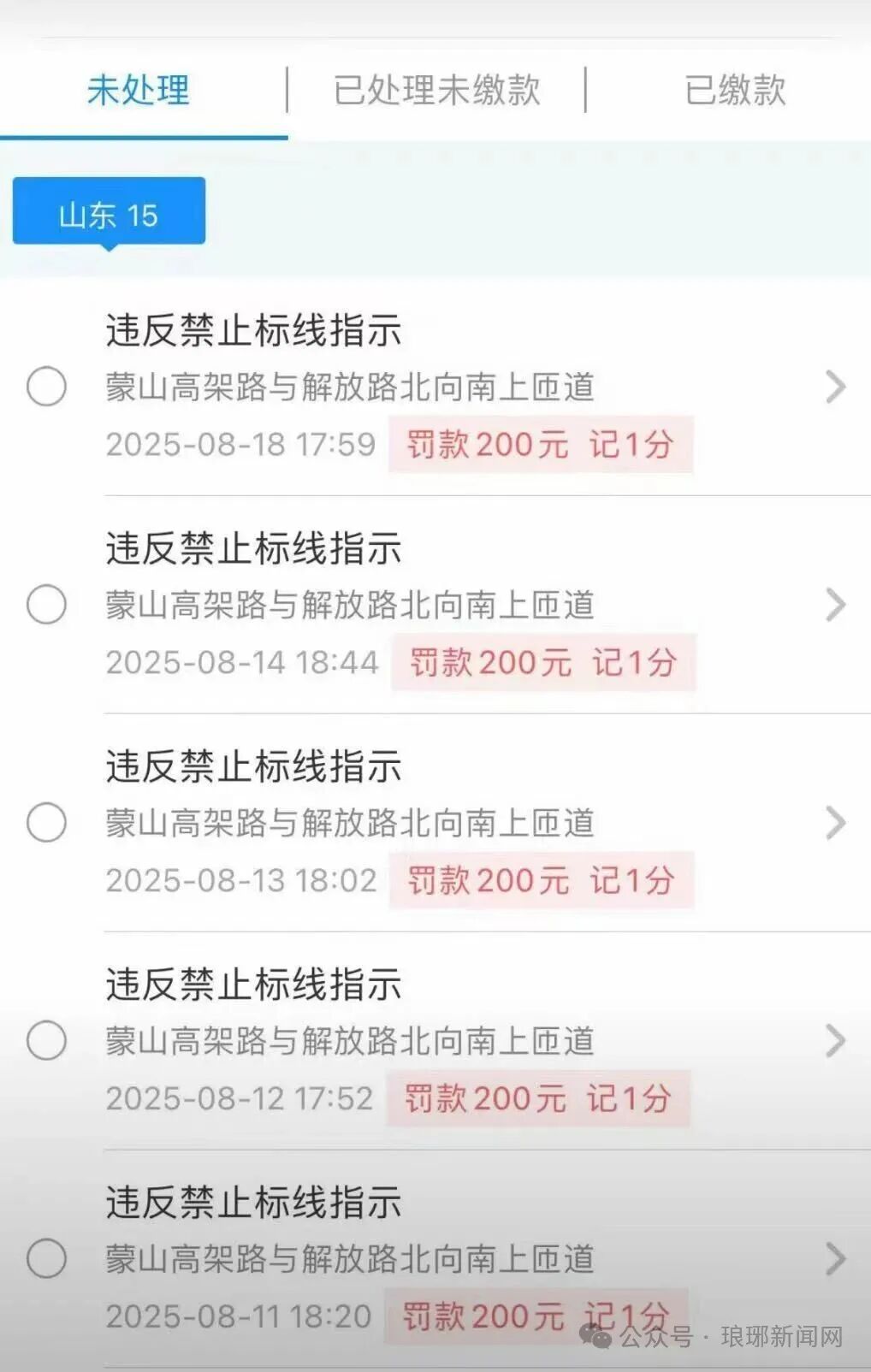The image size is (871, 1372).
Task: Switch to the 未处理 tab
Action: (x=139, y=91)
